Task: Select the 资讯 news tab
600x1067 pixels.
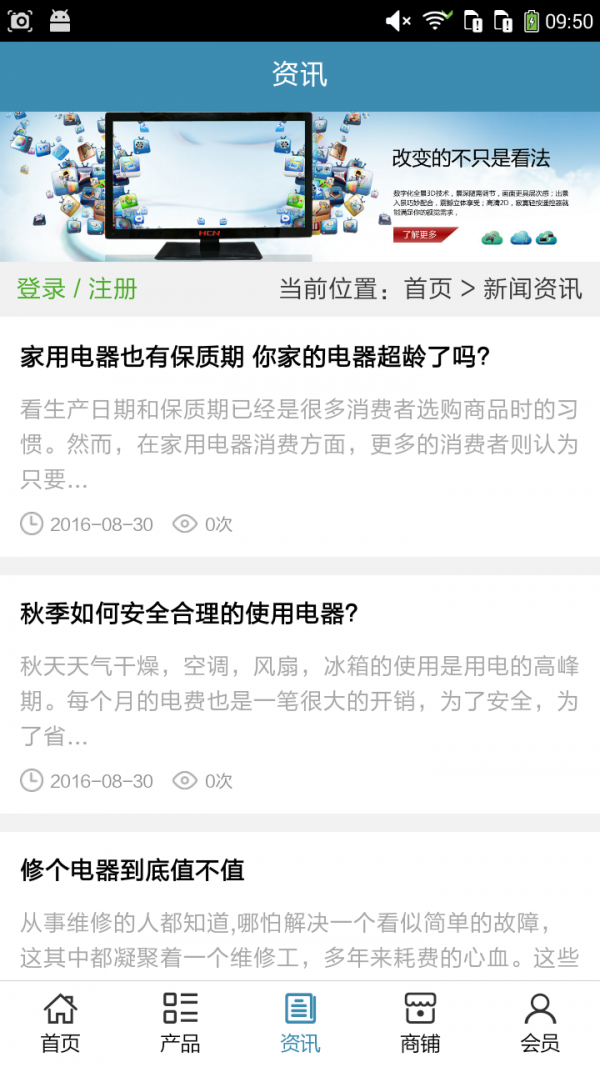Action: (300, 1022)
